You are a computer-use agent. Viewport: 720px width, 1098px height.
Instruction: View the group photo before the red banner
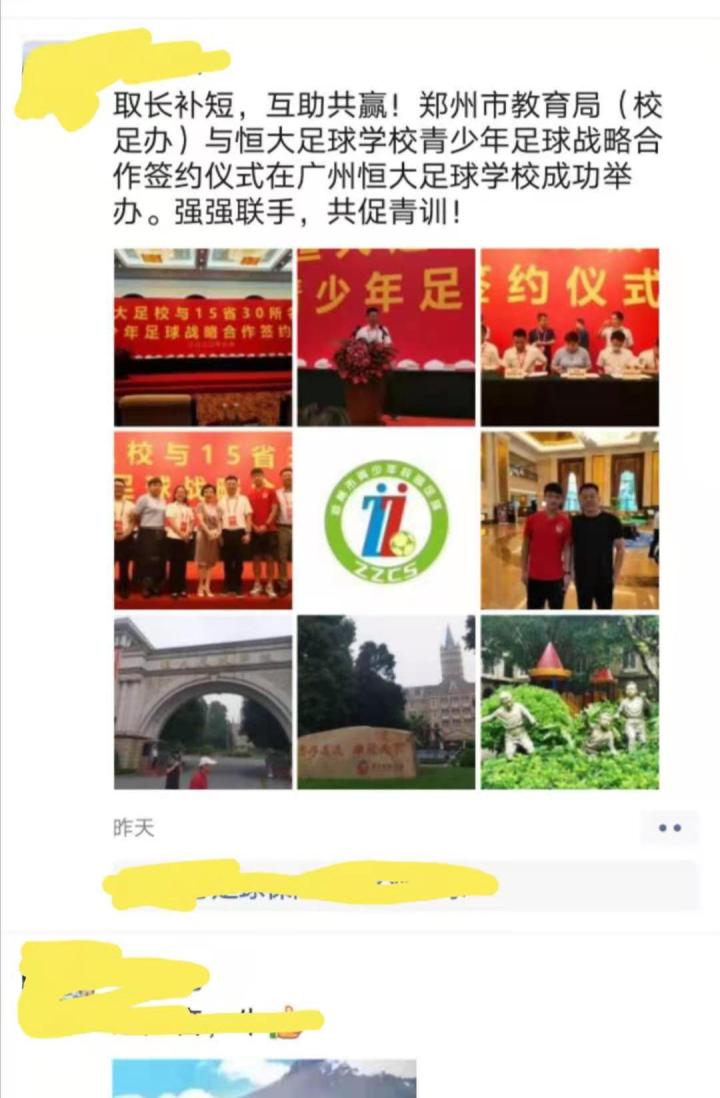(x=203, y=520)
